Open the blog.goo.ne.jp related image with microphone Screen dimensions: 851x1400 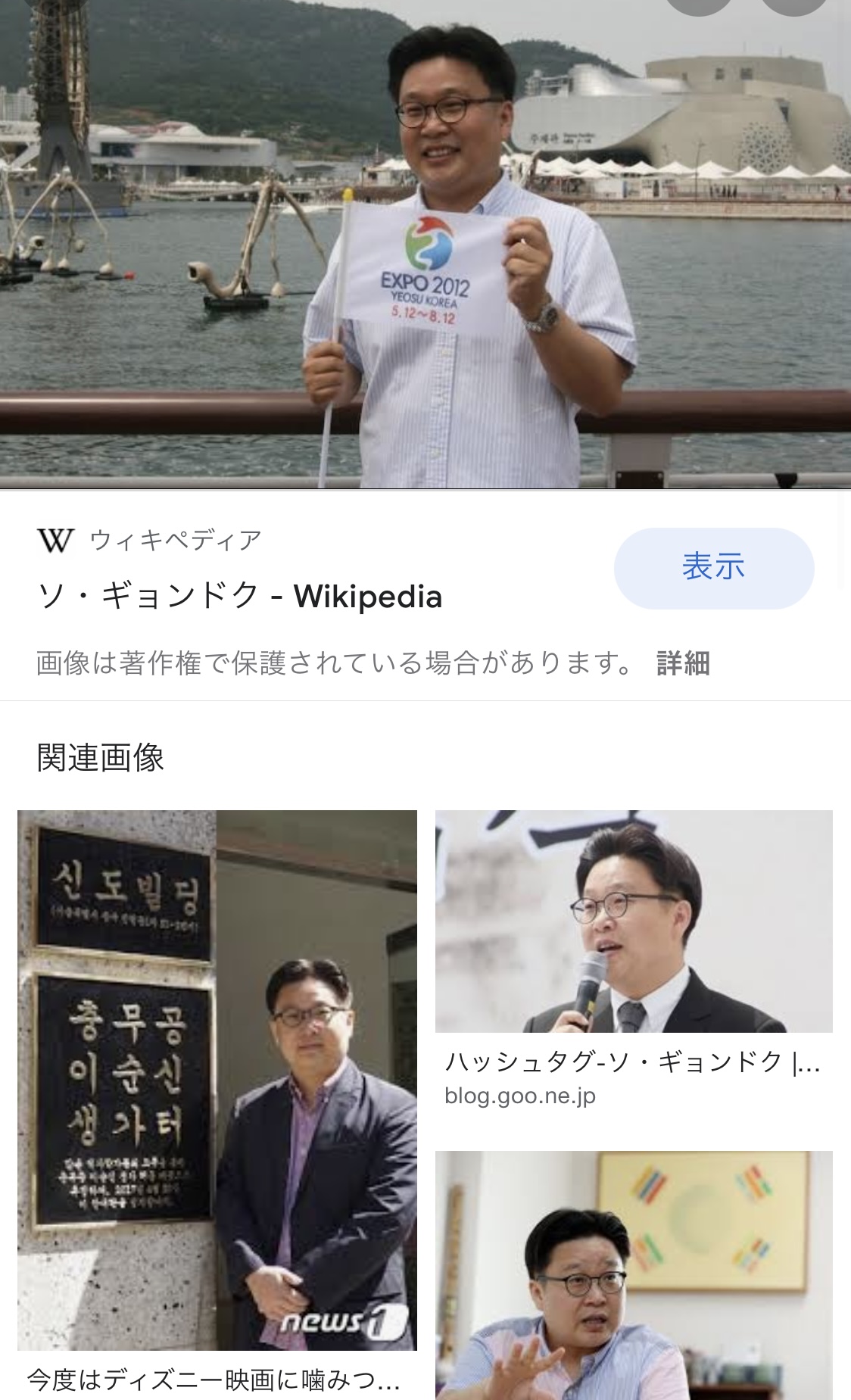pos(634,921)
